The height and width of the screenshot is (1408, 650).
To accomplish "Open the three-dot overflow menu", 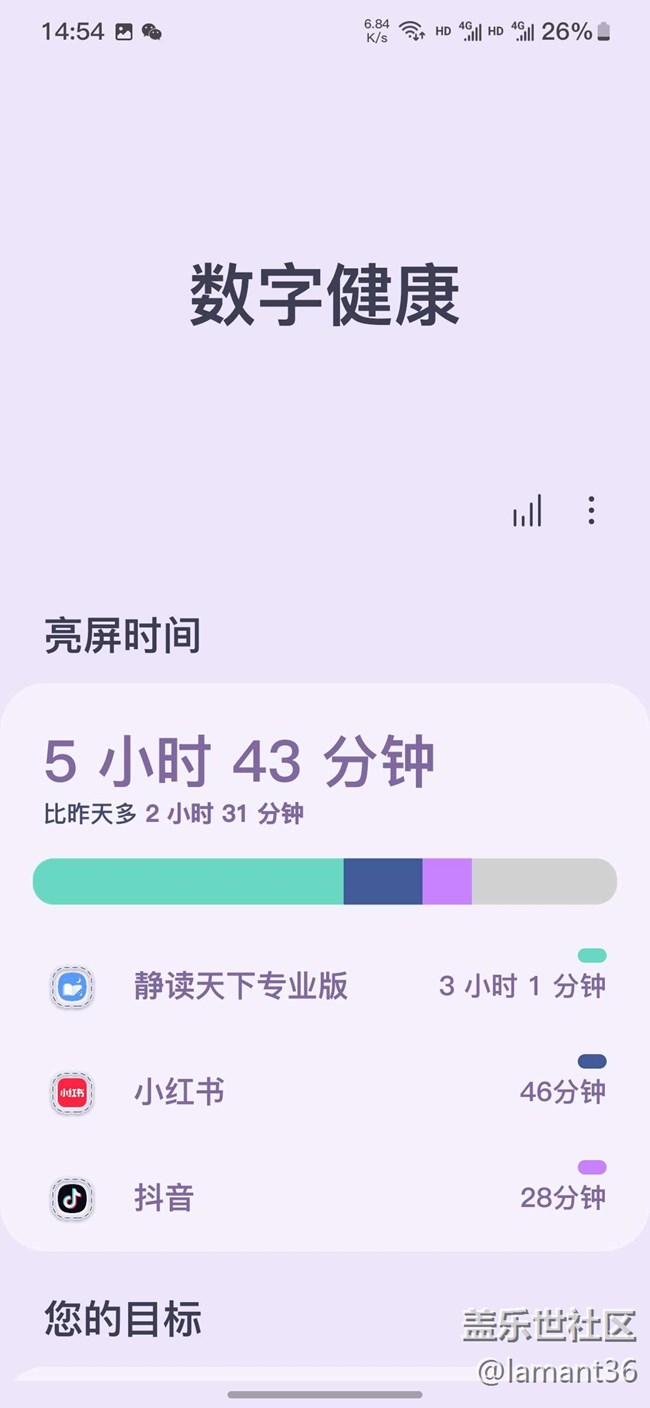I will (591, 511).
